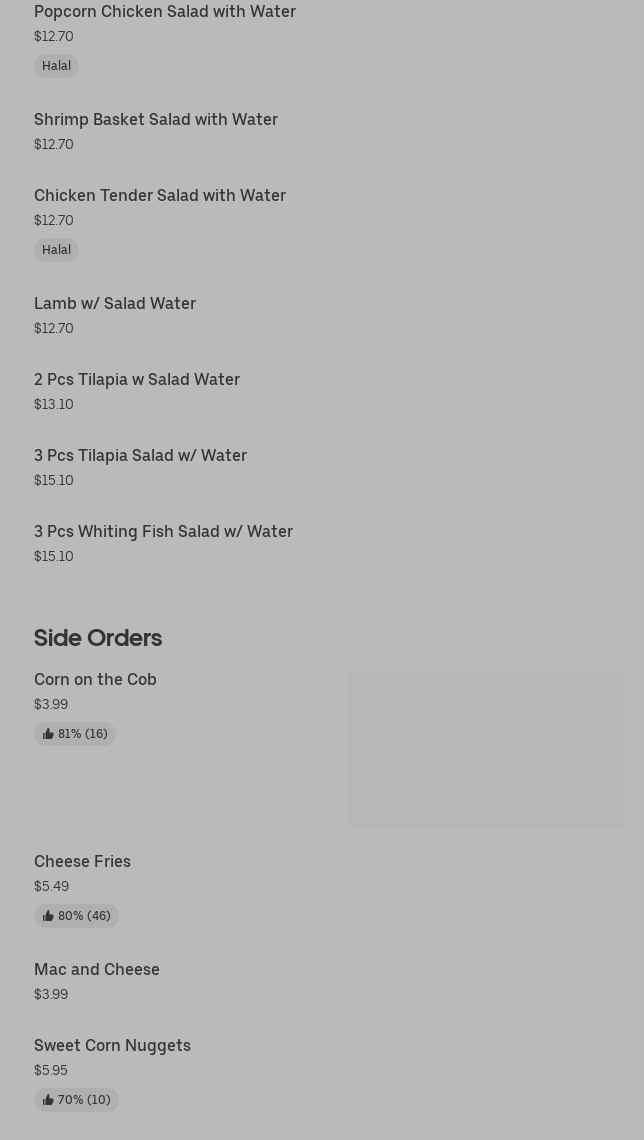Open Cheese Fries side order
This screenshot has width=644, height=1140.
coord(82,862)
